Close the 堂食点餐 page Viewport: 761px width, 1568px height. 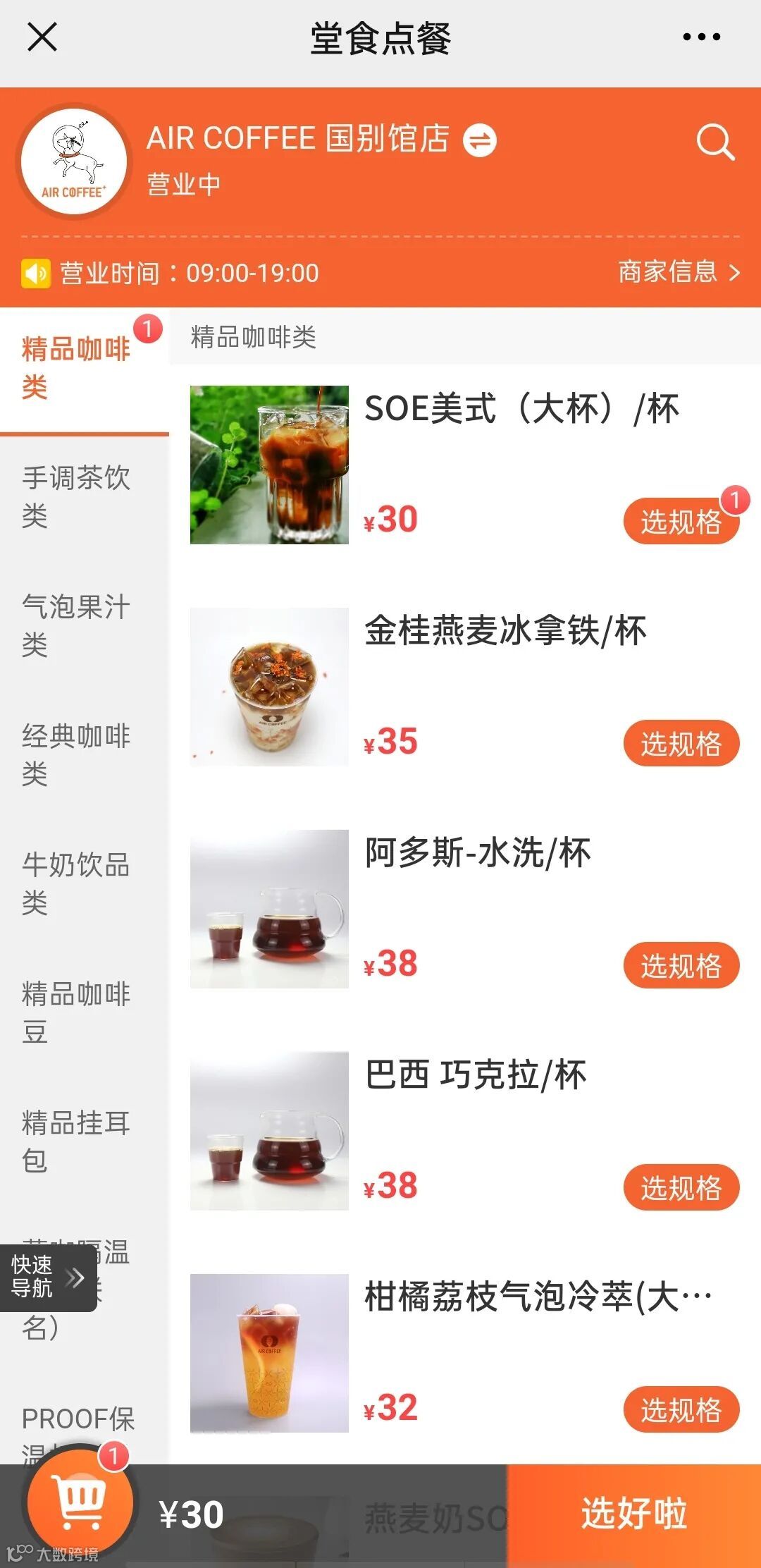coord(42,37)
